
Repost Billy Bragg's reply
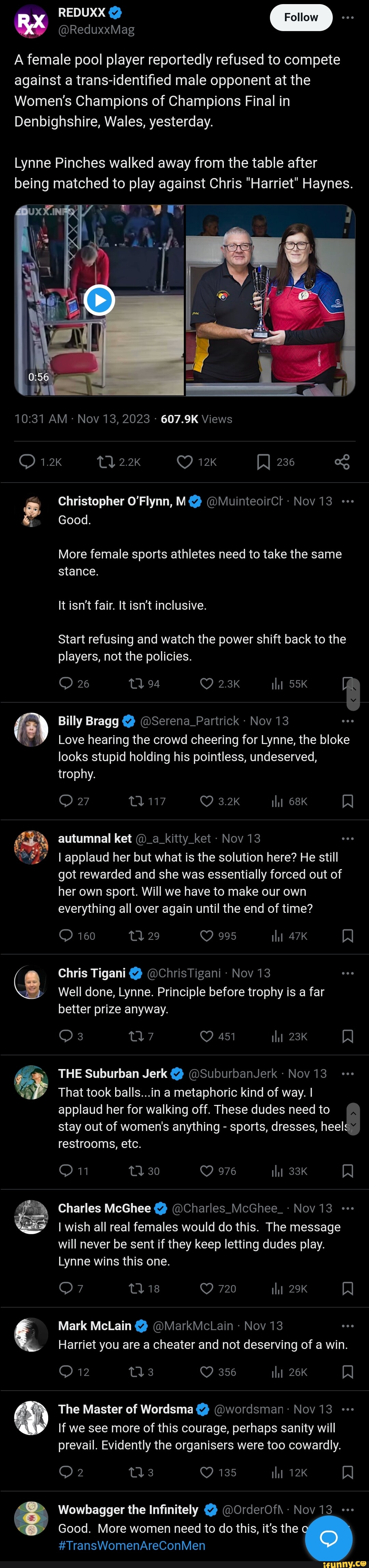coord(136,801)
